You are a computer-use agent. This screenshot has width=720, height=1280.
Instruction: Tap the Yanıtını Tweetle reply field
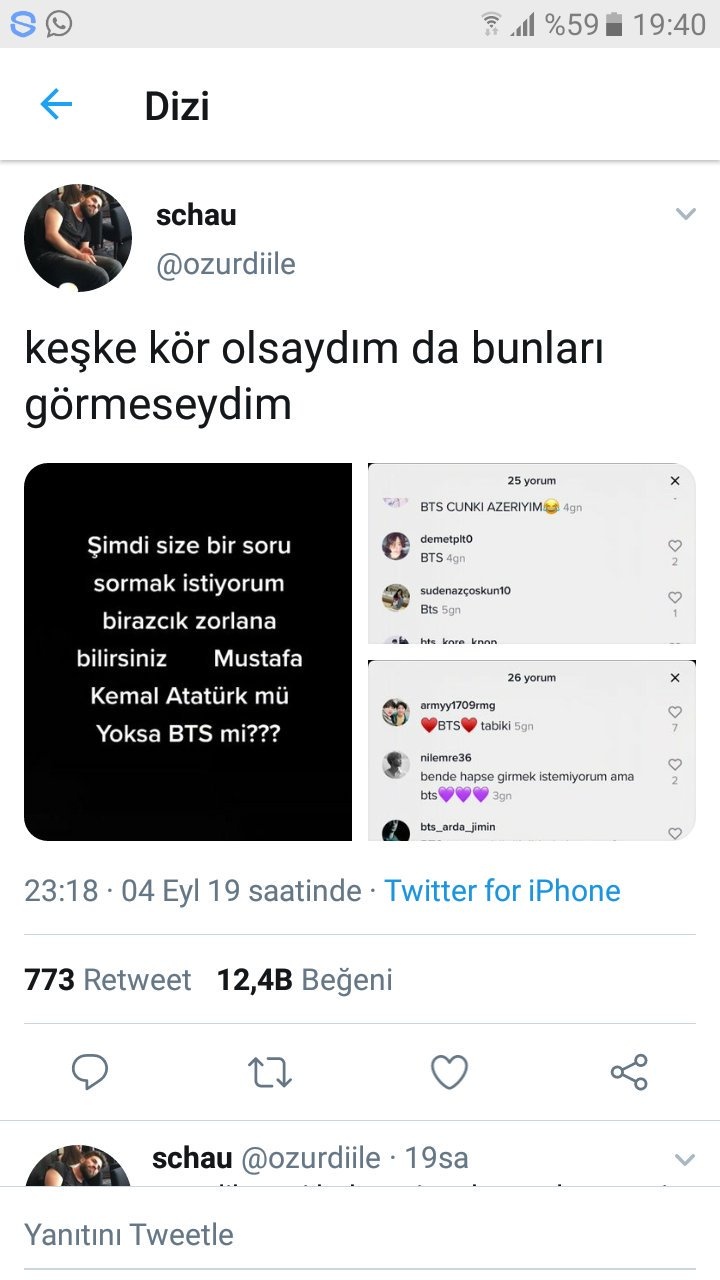click(360, 1234)
